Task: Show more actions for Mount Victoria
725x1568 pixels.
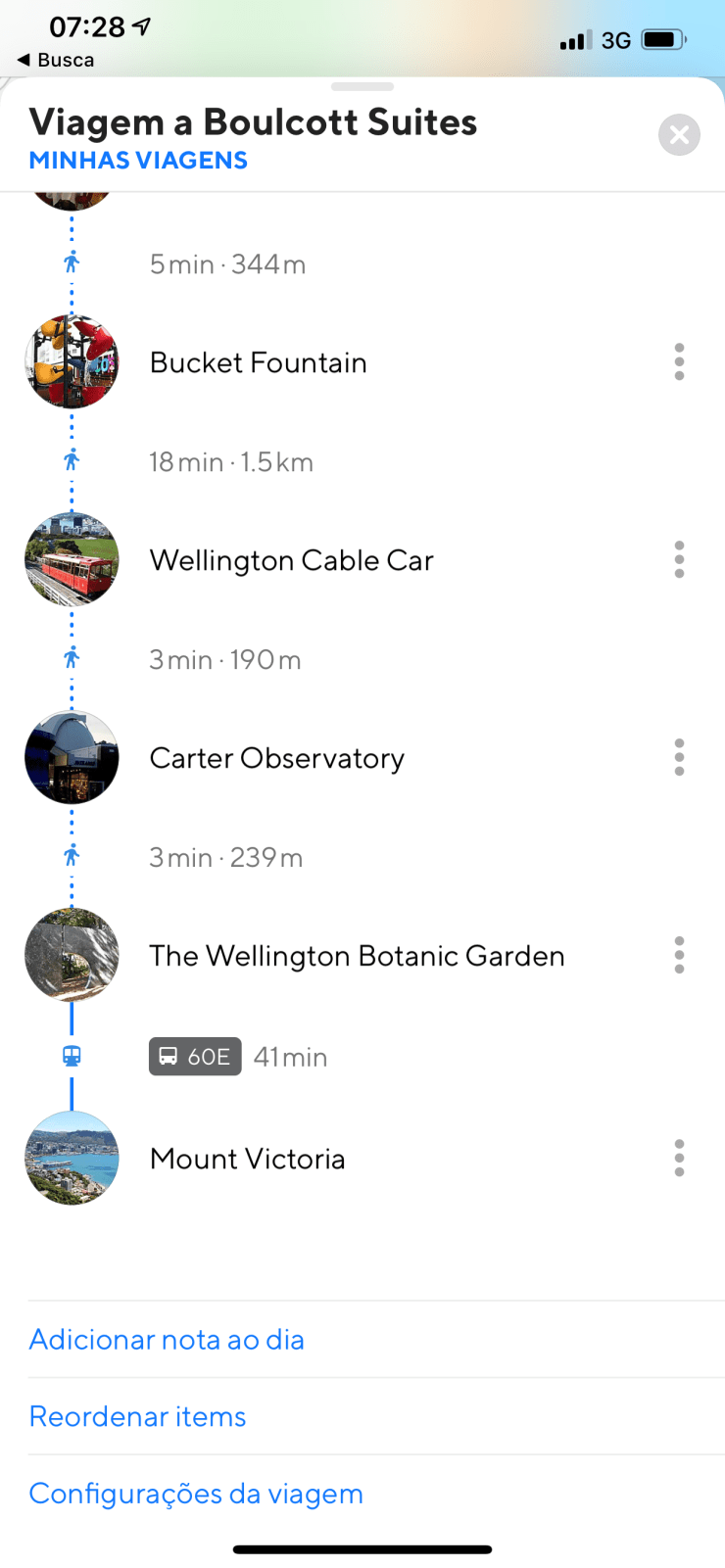Action: point(679,1159)
